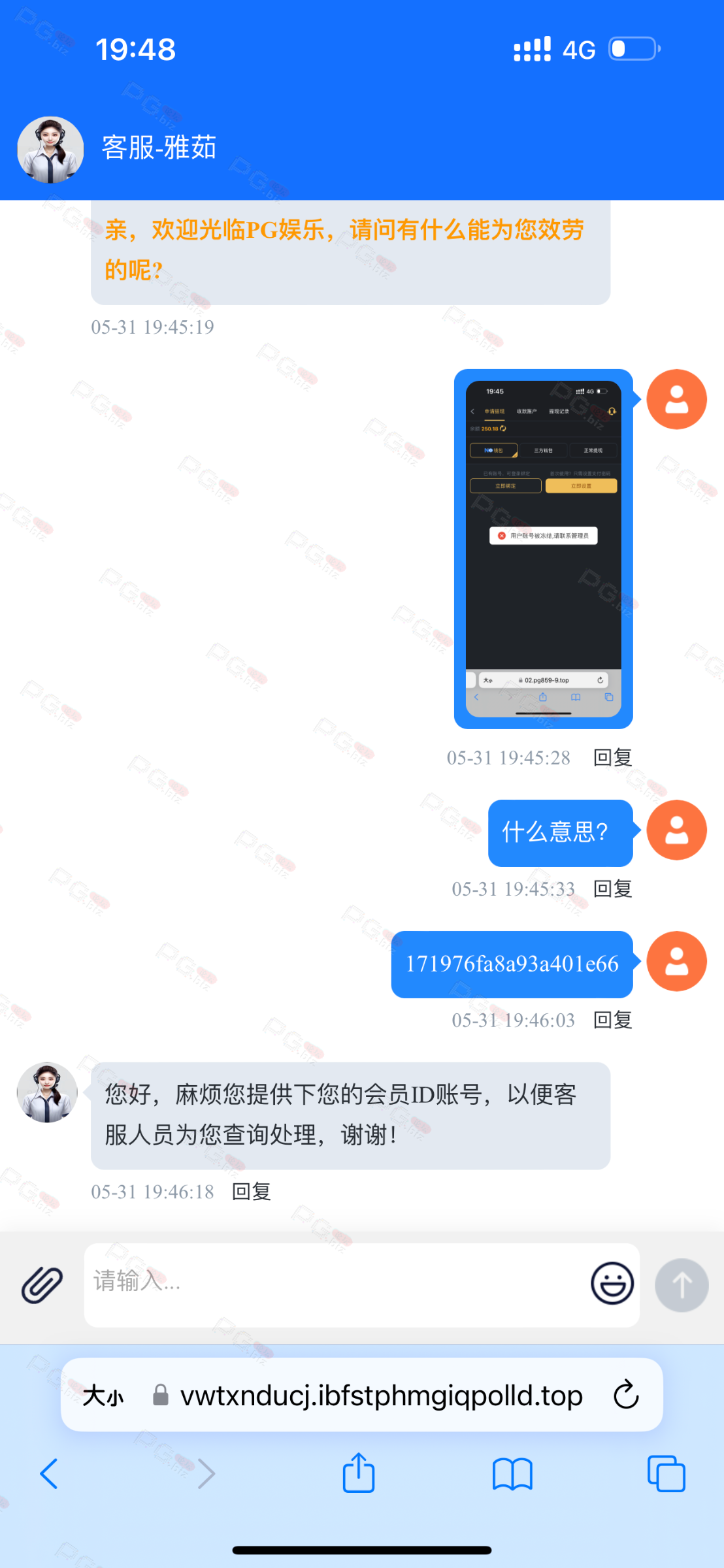
Task: Tap 回复 under the 19:46:03 ID message
Action: pyautogui.click(x=612, y=1020)
